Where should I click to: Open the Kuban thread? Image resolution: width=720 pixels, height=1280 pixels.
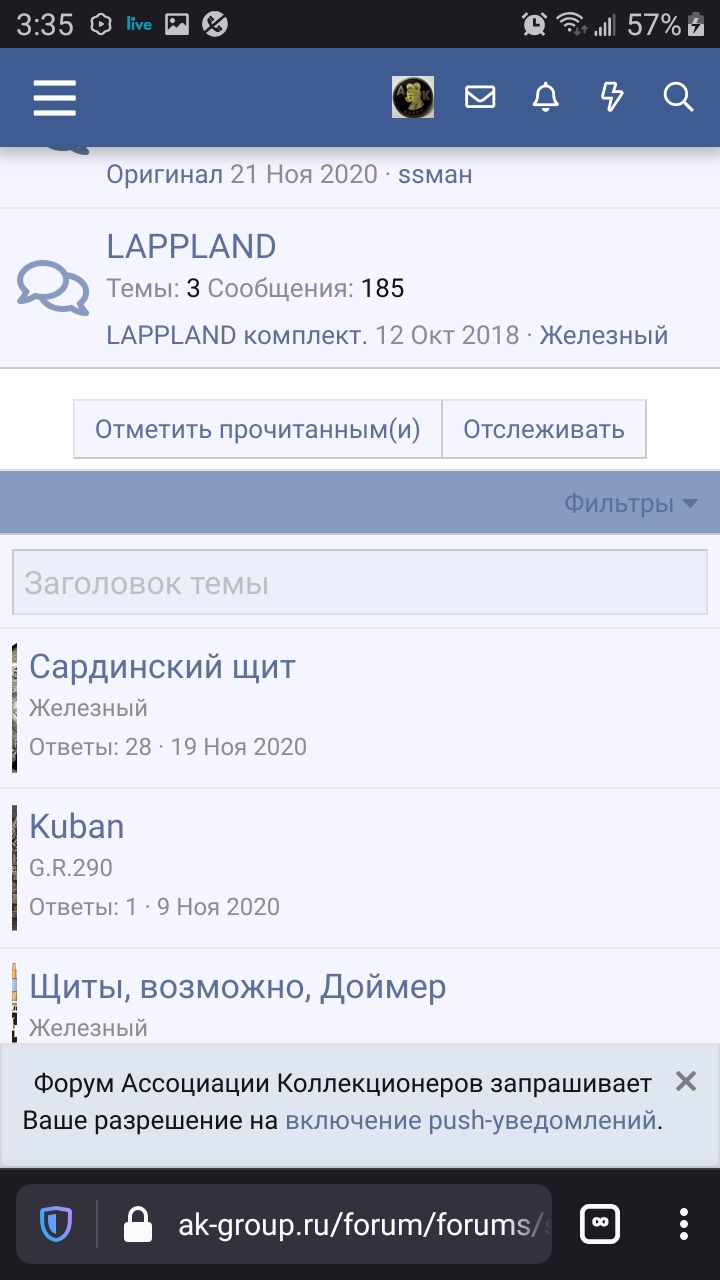(77, 826)
